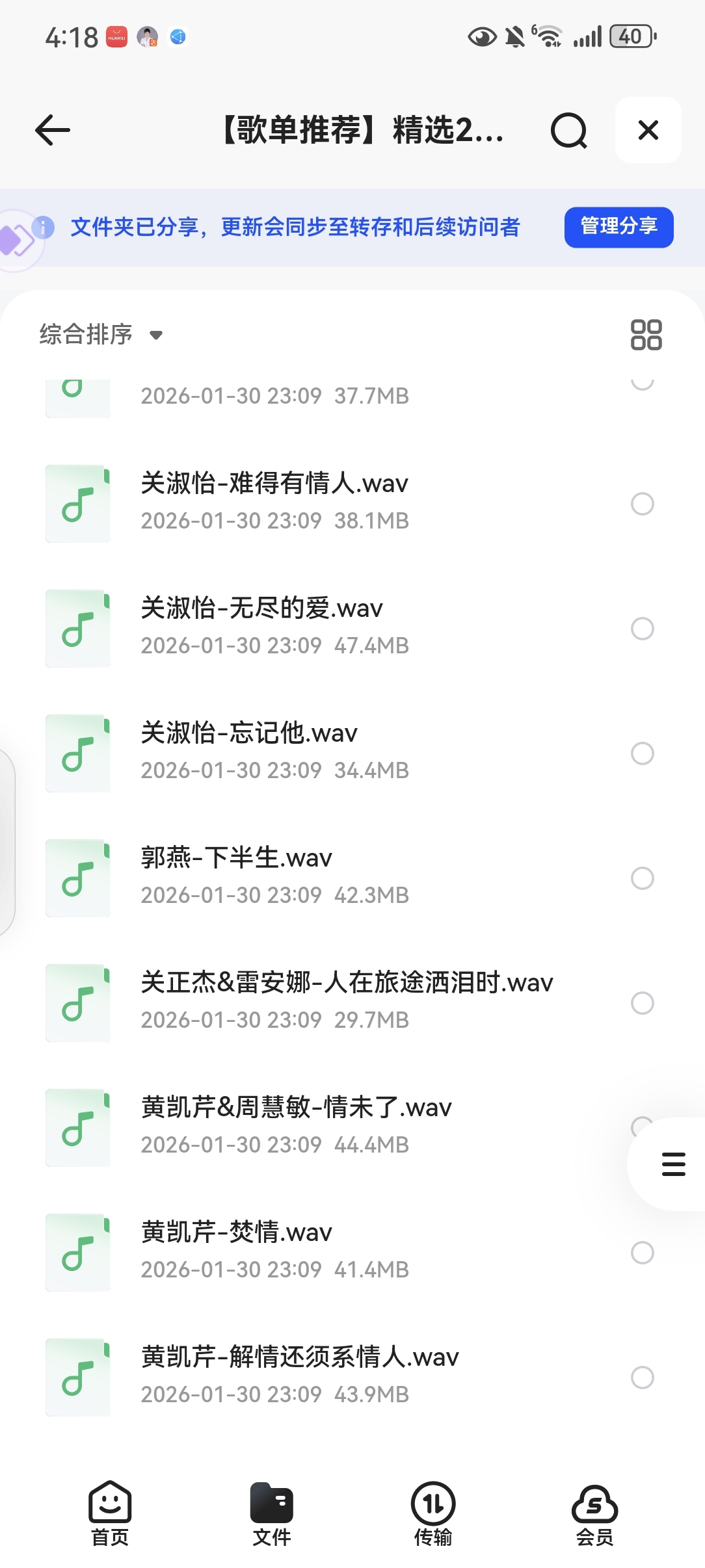The width and height of the screenshot is (705, 1568).
Task: Open the floating hamburger menu button
Action: [x=673, y=1164]
